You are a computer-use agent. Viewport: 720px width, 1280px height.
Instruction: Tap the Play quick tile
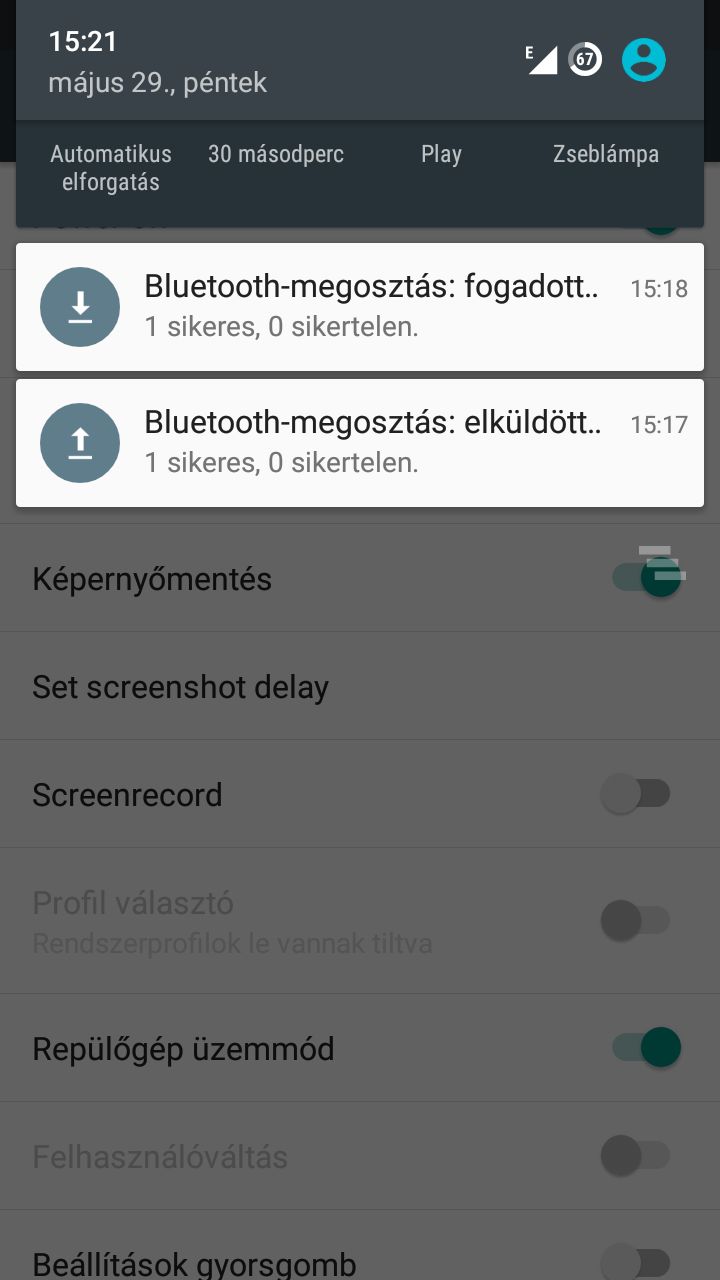point(441,154)
